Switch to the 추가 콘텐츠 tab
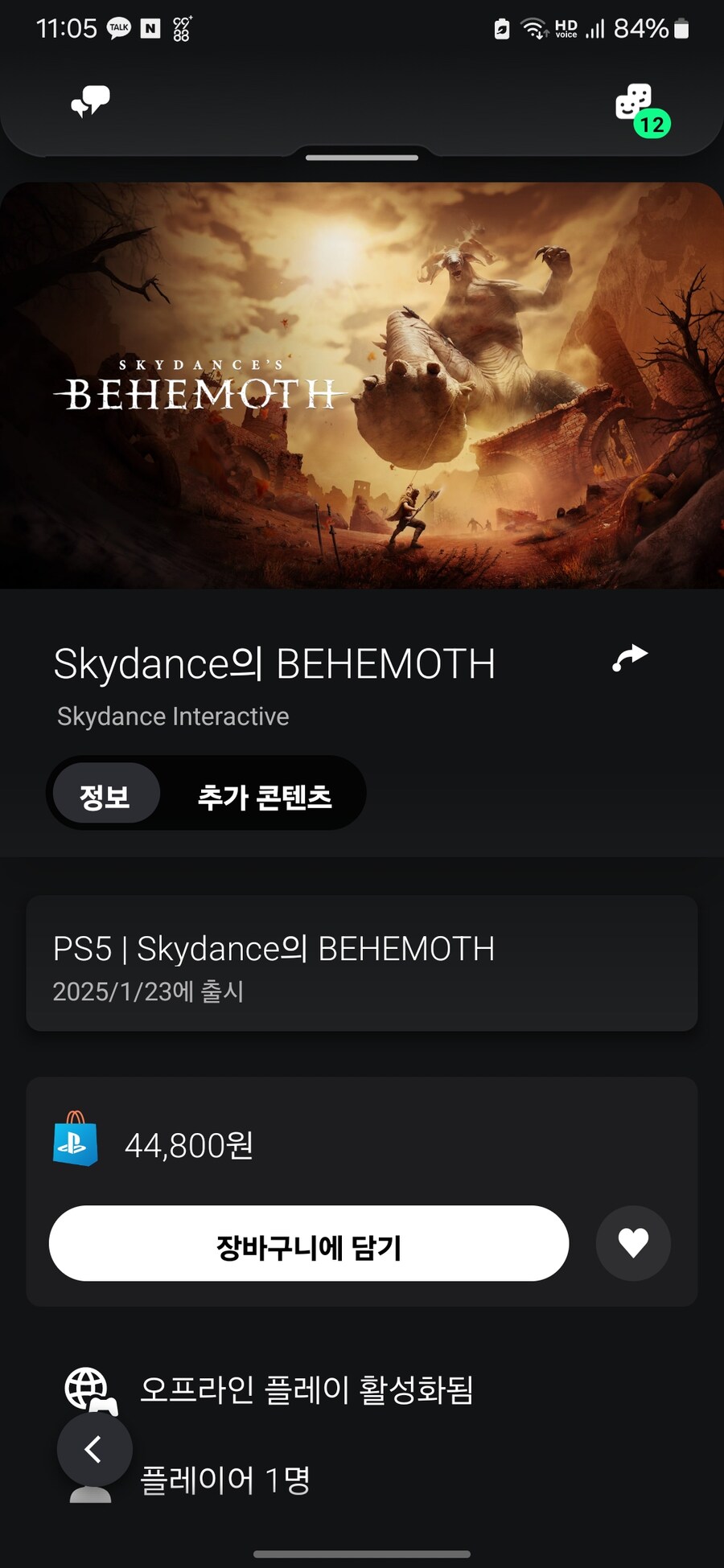Viewport: 724px width, 1568px height. [x=264, y=796]
